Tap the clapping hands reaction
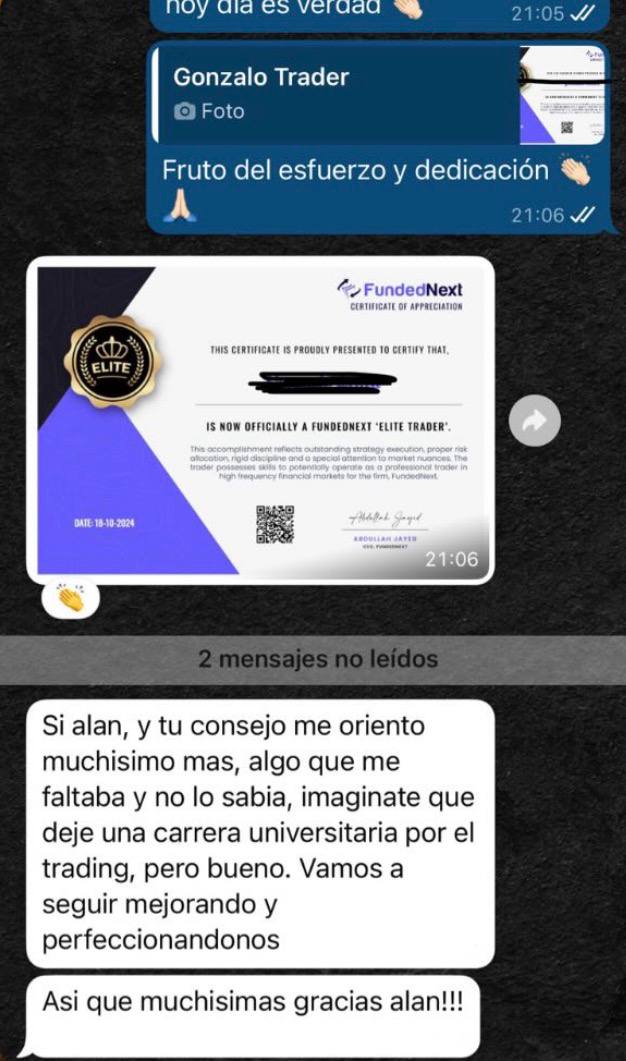The width and height of the screenshot is (626, 1061). (70, 599)
